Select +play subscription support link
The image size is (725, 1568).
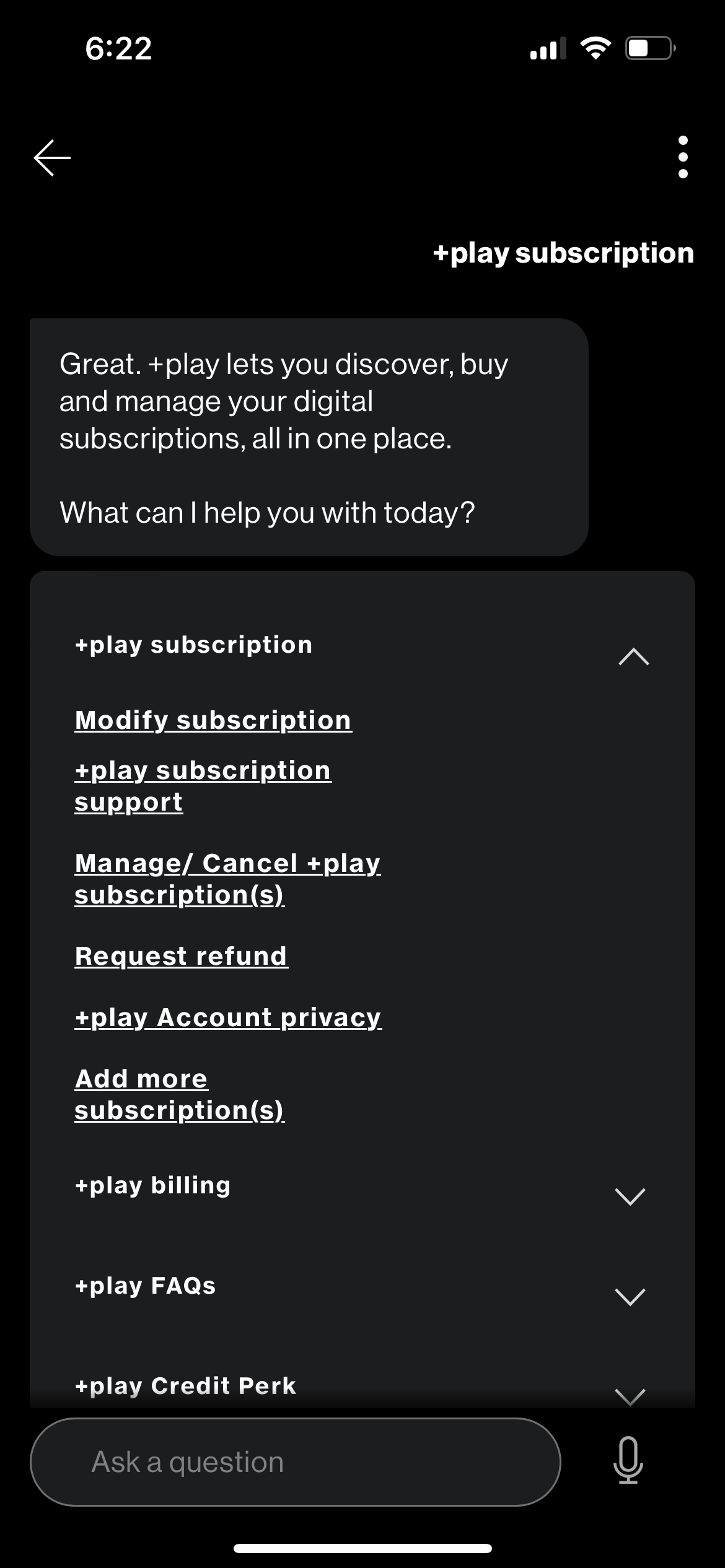pos(203,786)
